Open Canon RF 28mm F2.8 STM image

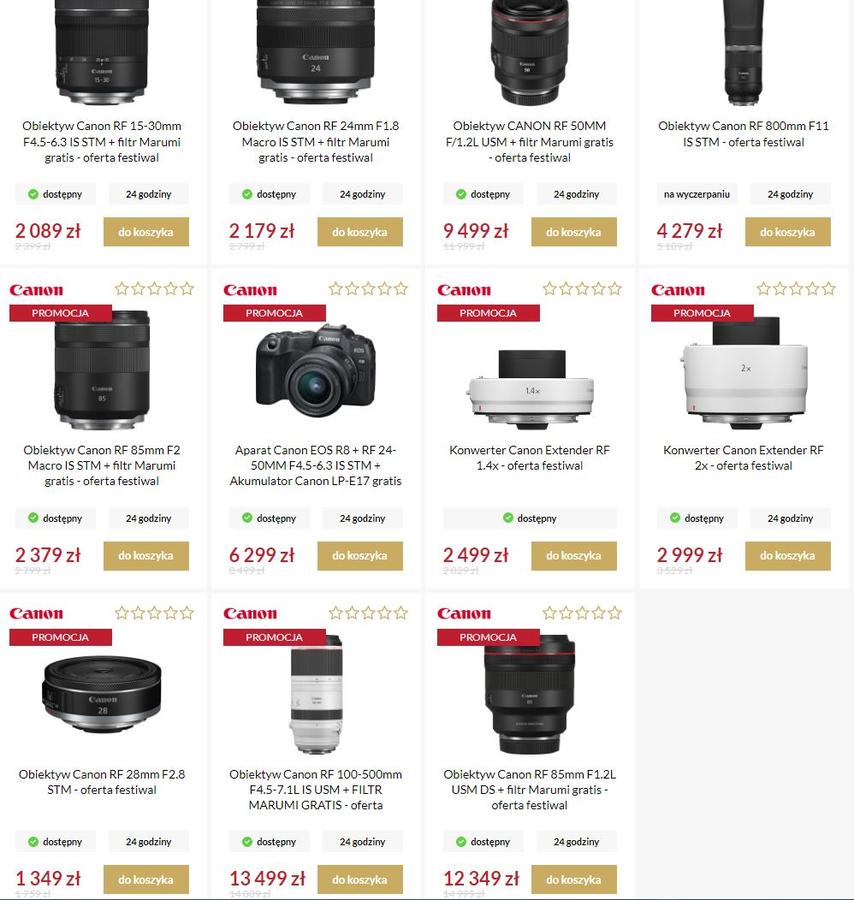tap(102, 693)
